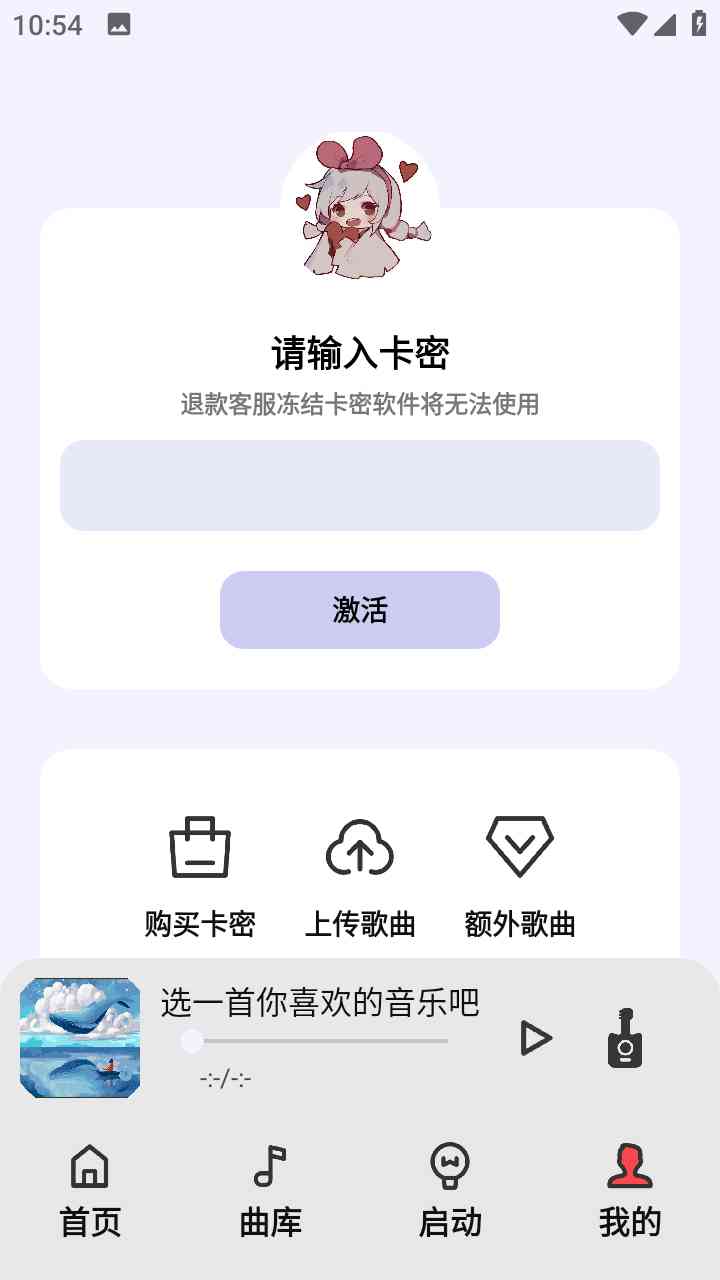Select the 我的 profile tab
The width and height of the screenshot is (720, 1280).
(x=630, y=1192)
